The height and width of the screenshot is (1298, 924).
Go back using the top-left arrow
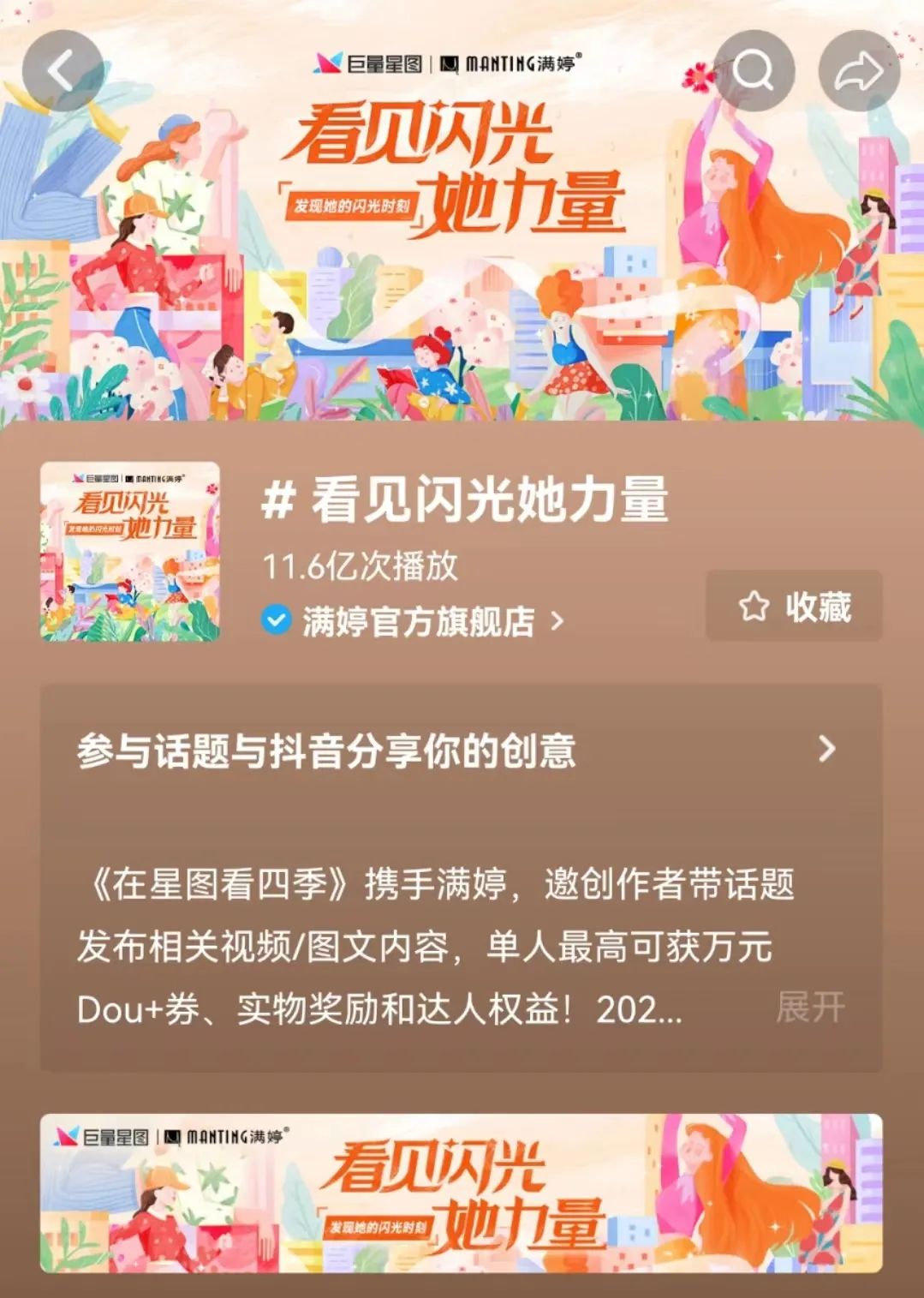click(62, 71)
